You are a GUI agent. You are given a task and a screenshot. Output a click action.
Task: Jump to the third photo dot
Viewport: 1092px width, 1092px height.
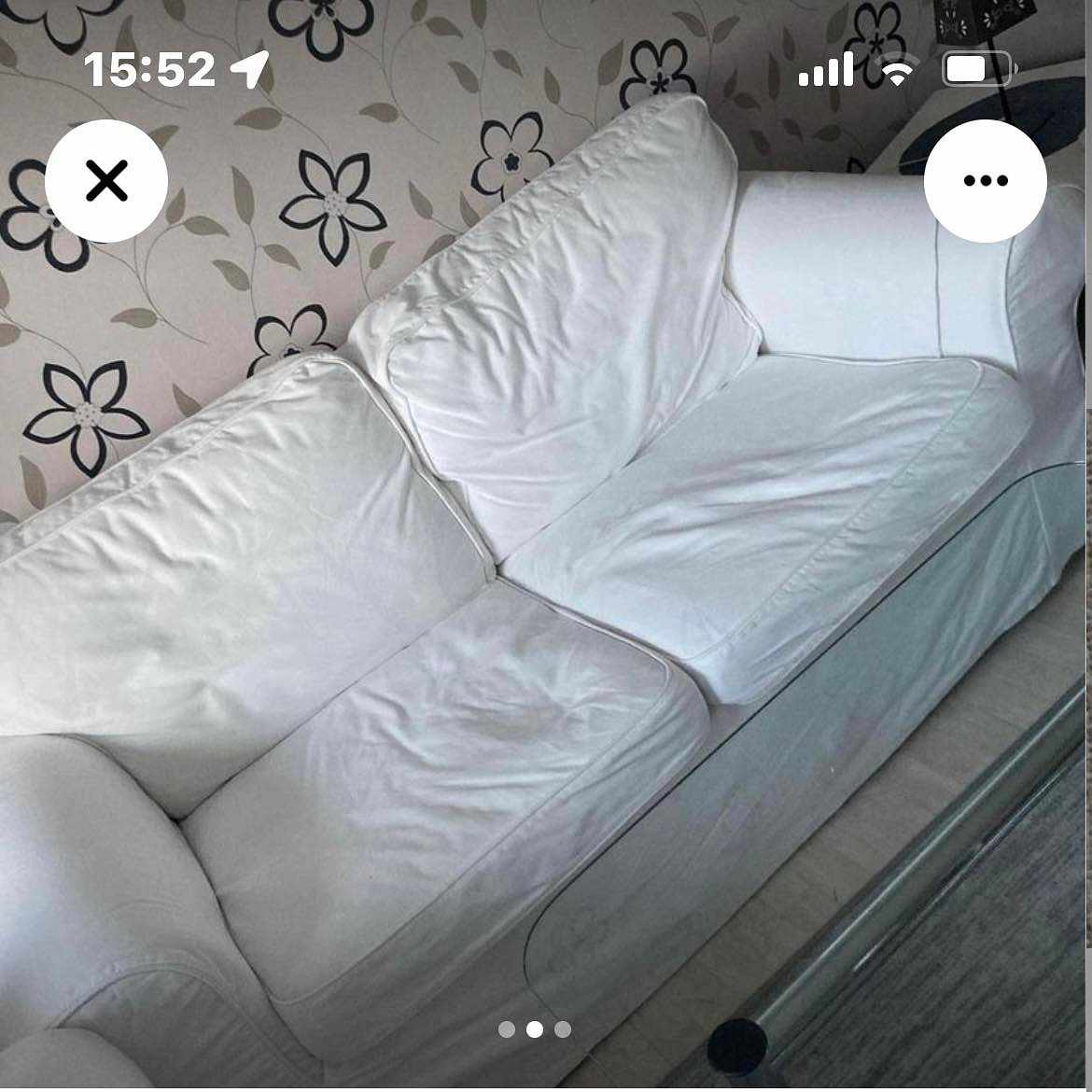click(563, 1029)
